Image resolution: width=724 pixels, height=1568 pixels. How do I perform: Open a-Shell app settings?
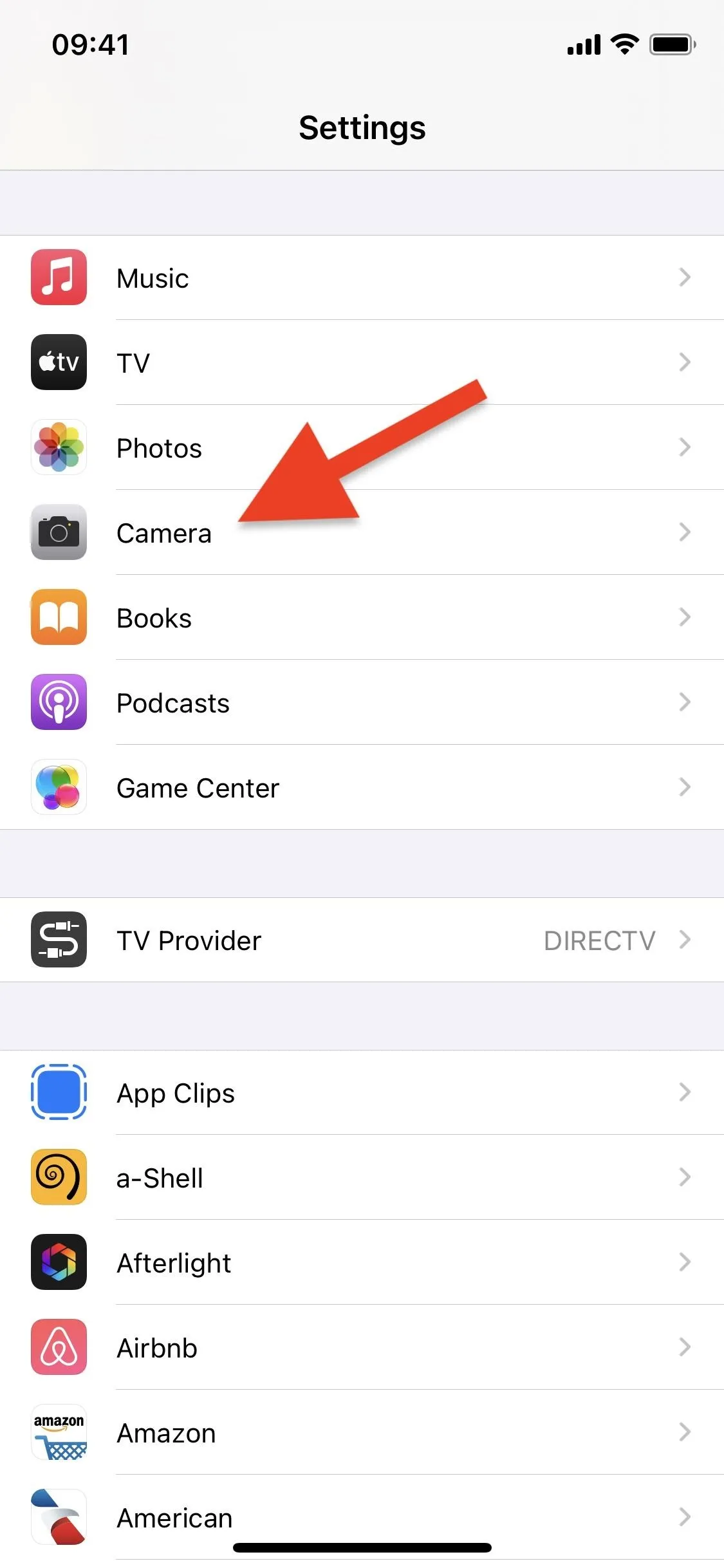click(x=362, y=1177)
